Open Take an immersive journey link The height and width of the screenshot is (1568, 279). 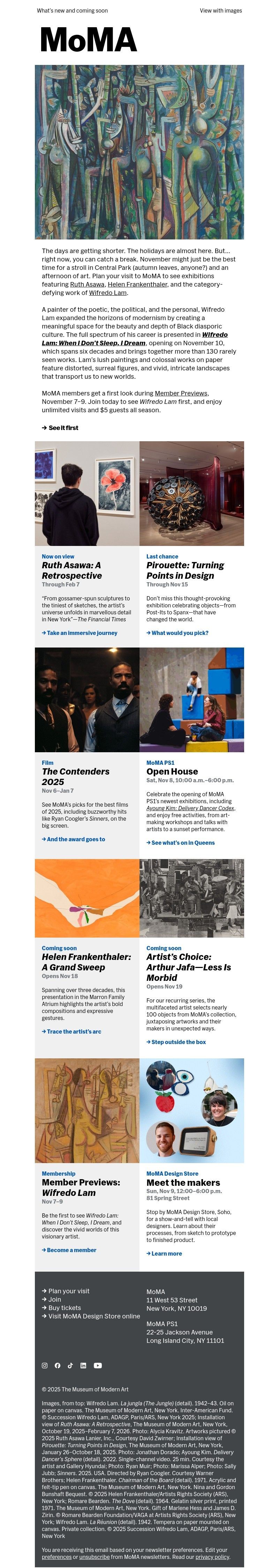click(80, 633)
